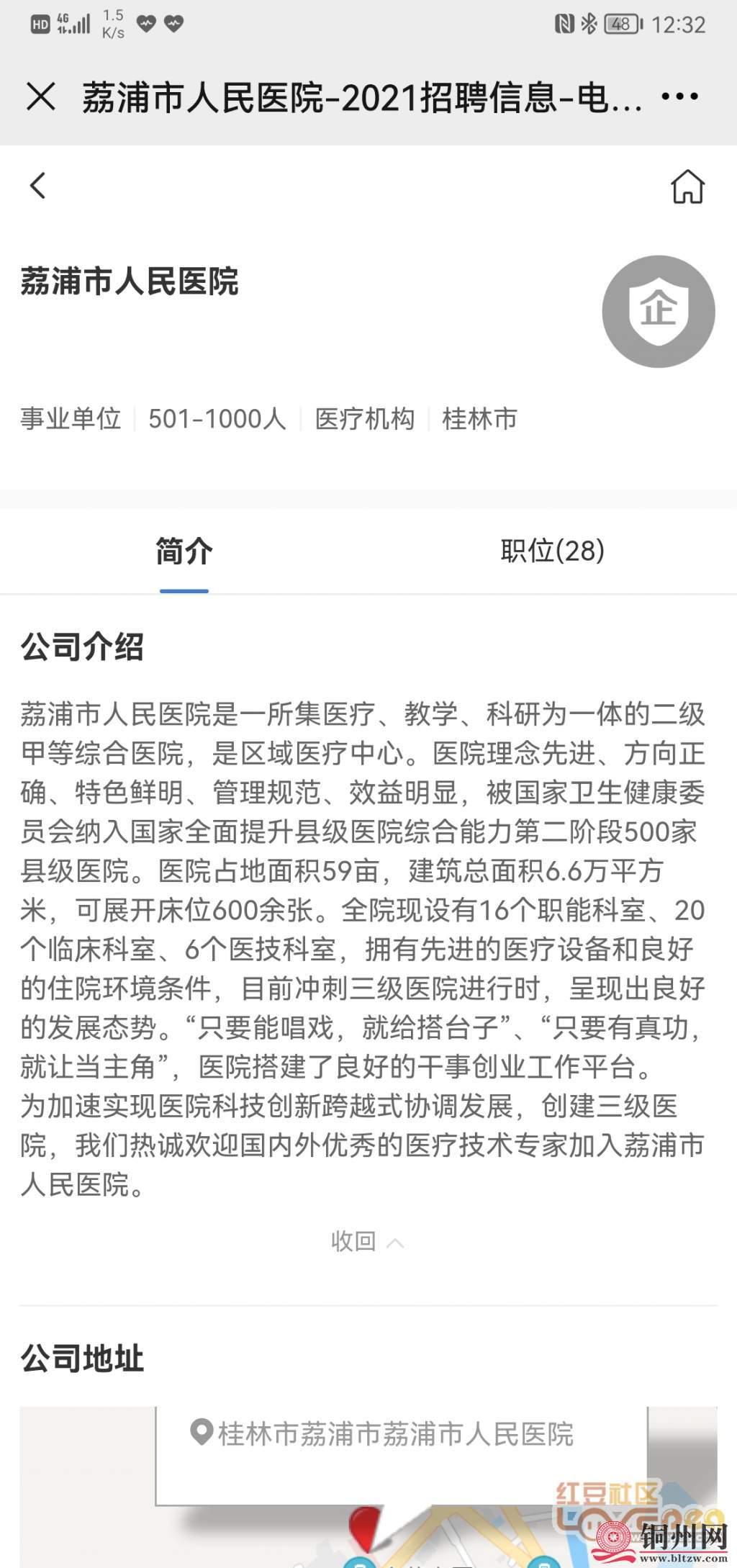Open the three-dot overflow menu

[679, 96]
